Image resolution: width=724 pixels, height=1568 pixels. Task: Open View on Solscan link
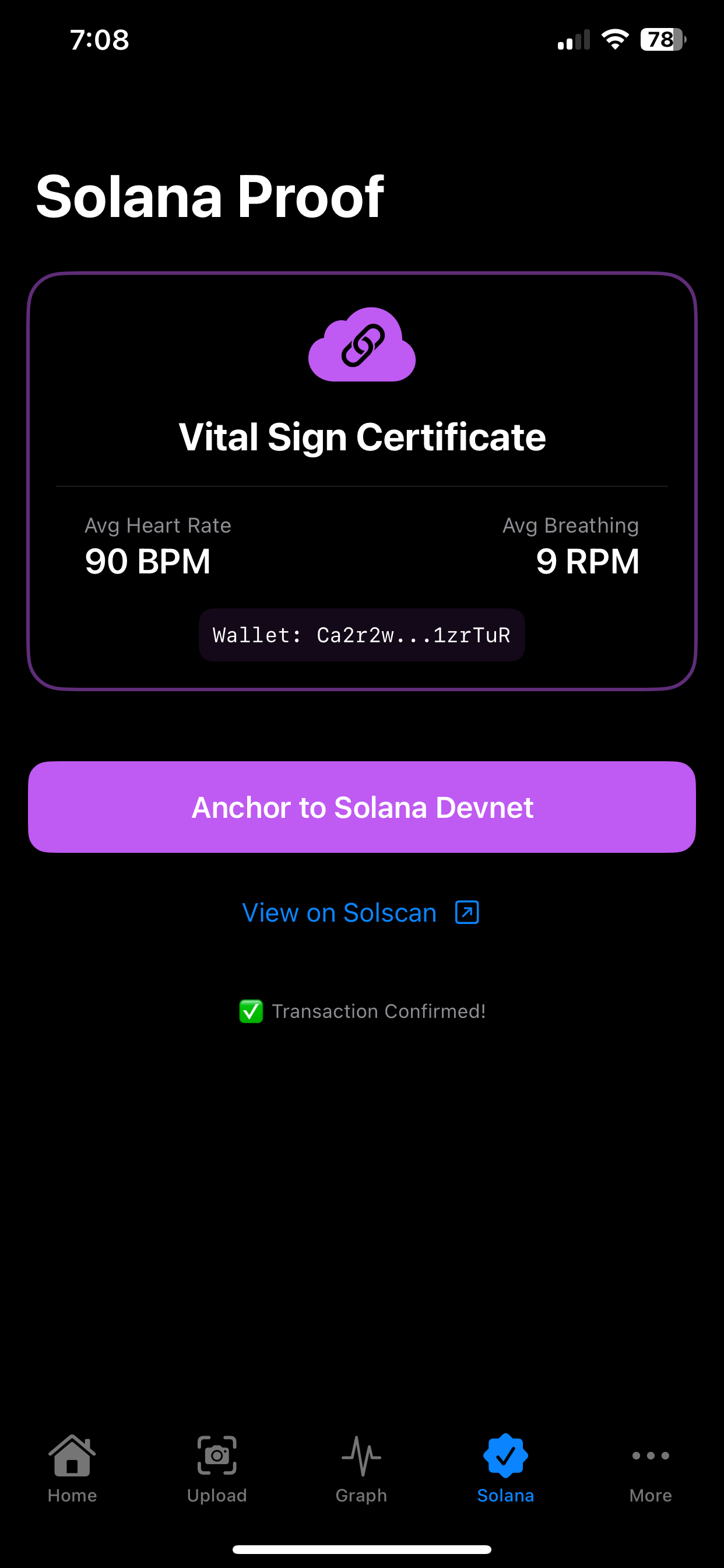coord(361,912)
